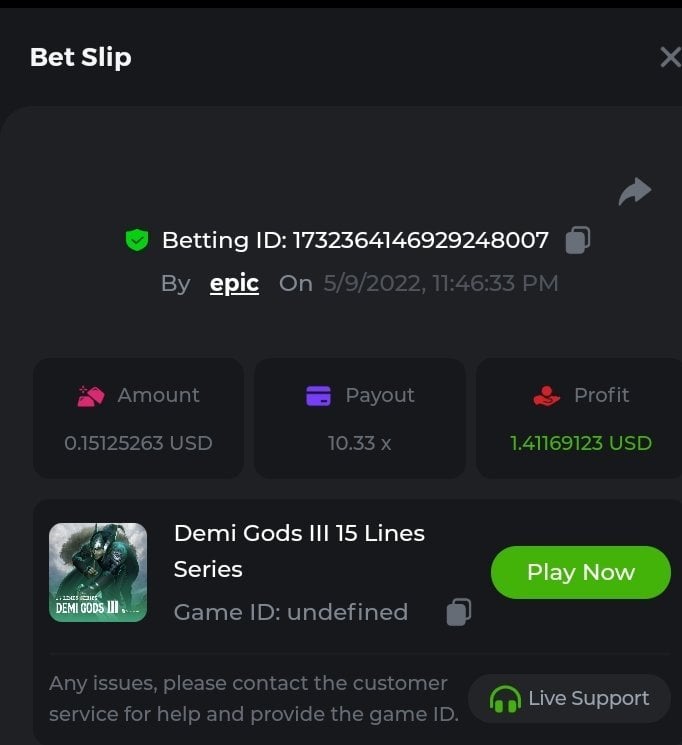
Task: Copy the Betting ID
Action: [577, 240]
